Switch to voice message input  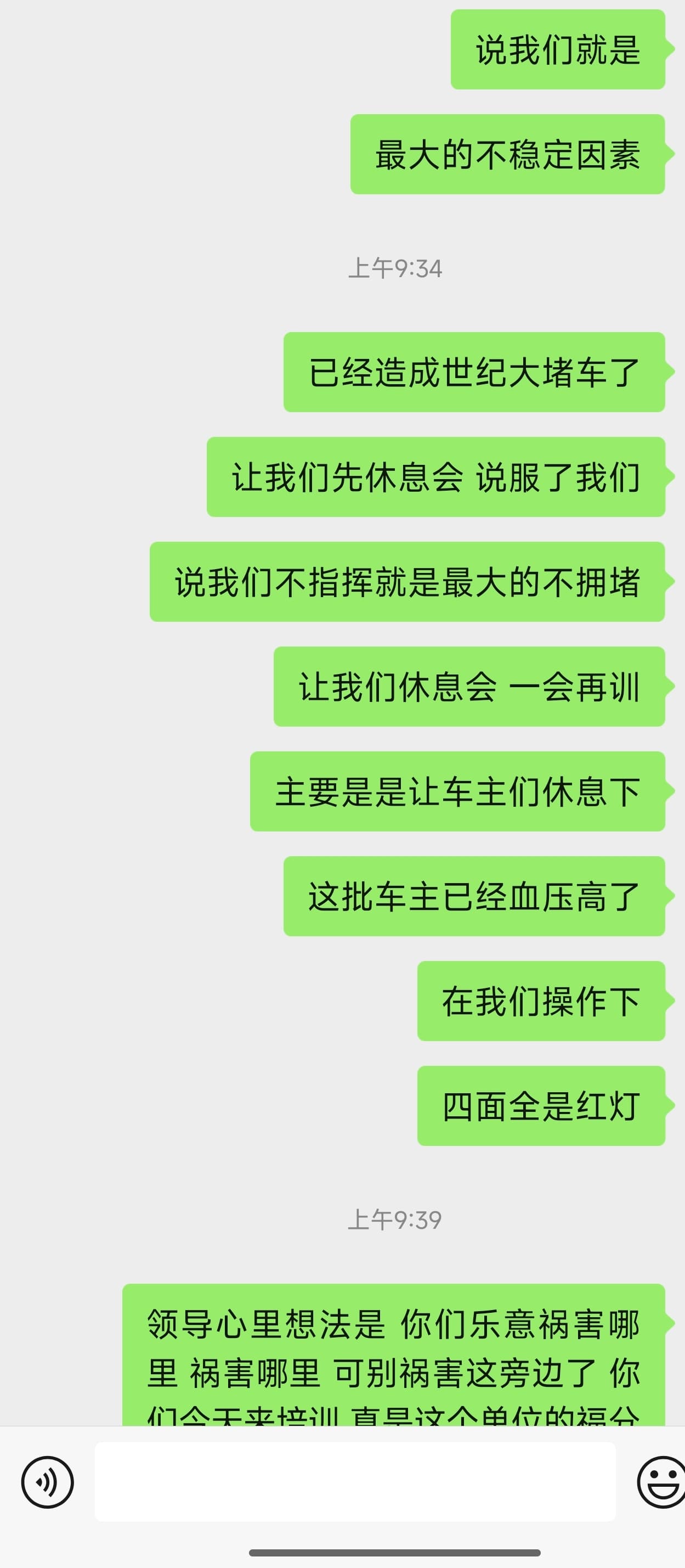[x=48, y=1482]
